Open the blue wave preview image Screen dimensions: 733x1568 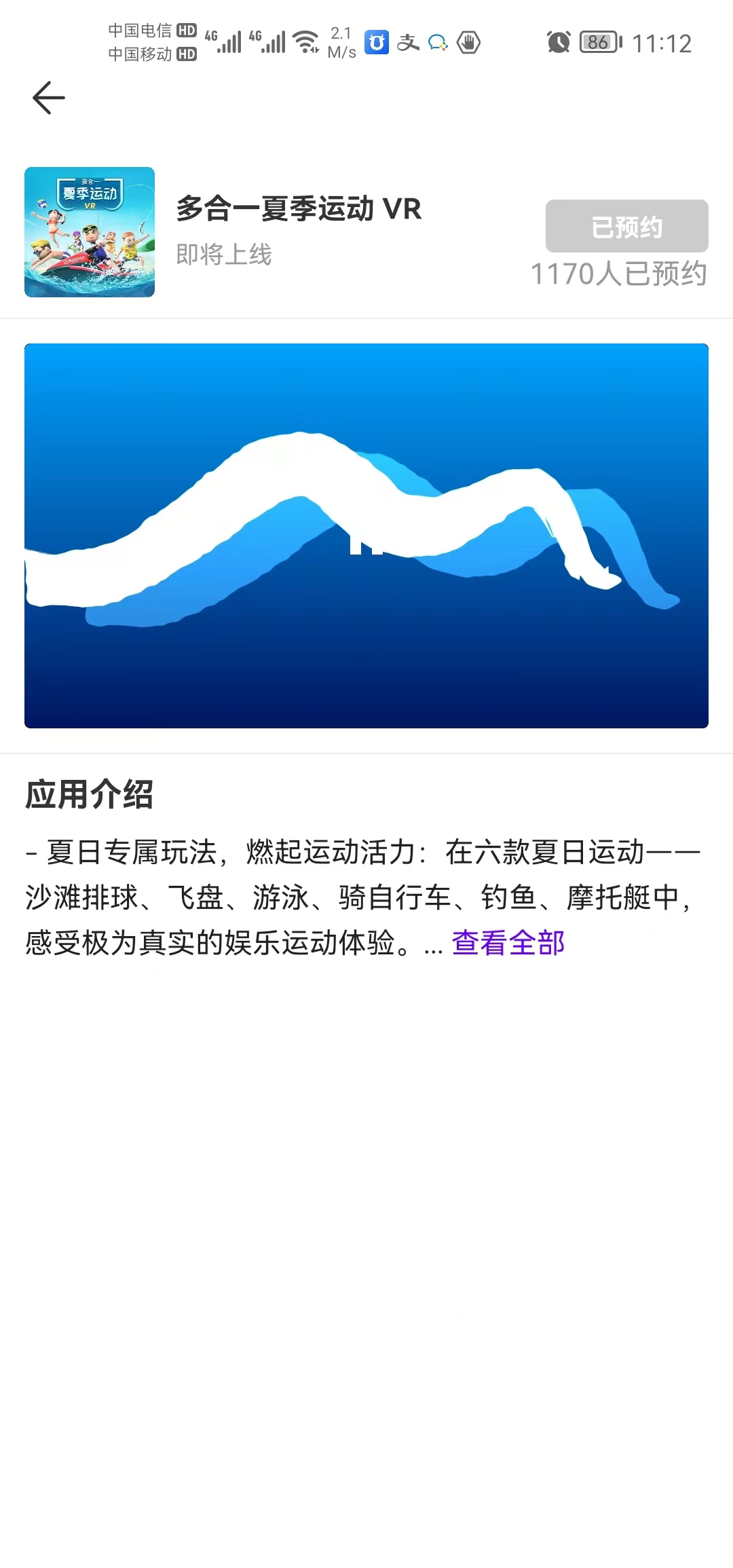366,536
